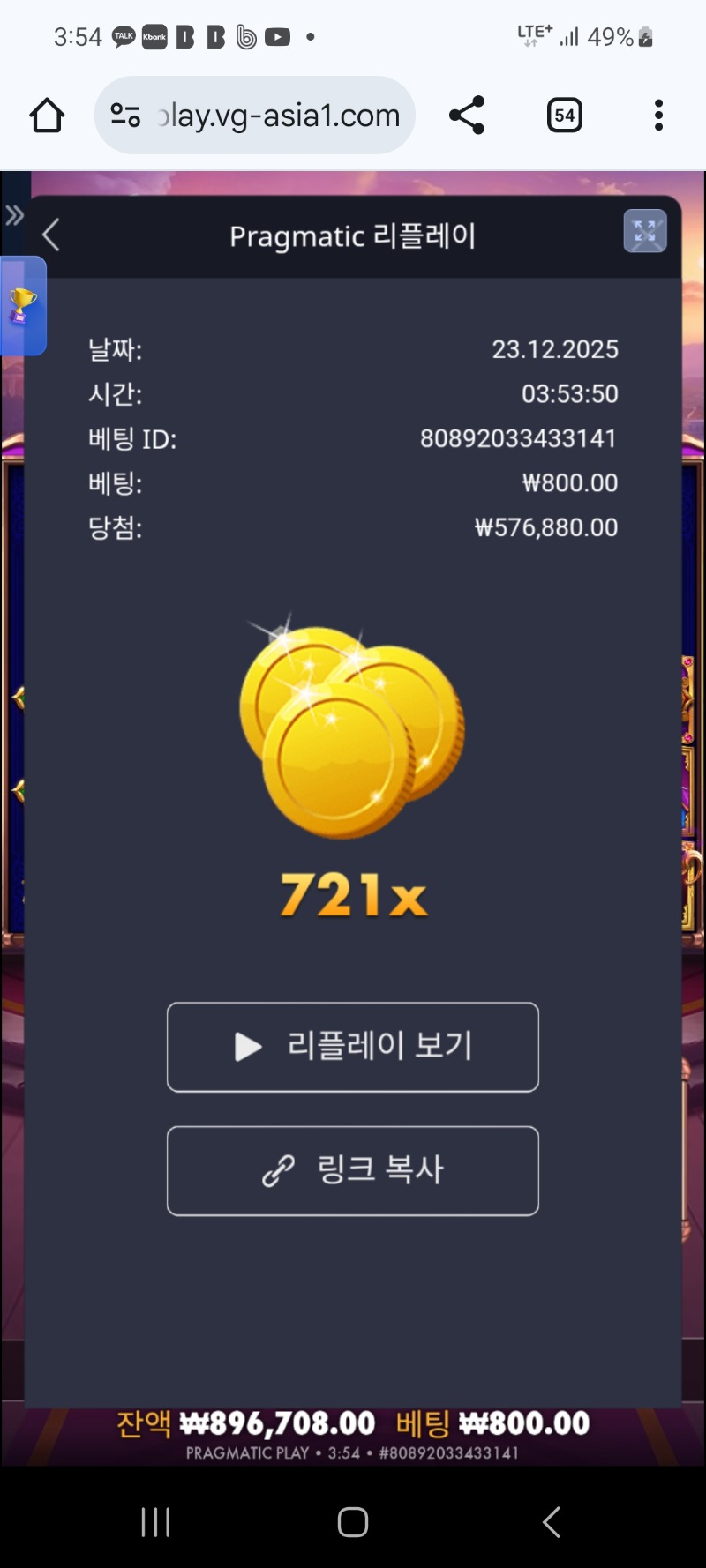This screenshot has height=1568, width=706.
Task: Open the recent apps overview
Action: coord(155,1521)
